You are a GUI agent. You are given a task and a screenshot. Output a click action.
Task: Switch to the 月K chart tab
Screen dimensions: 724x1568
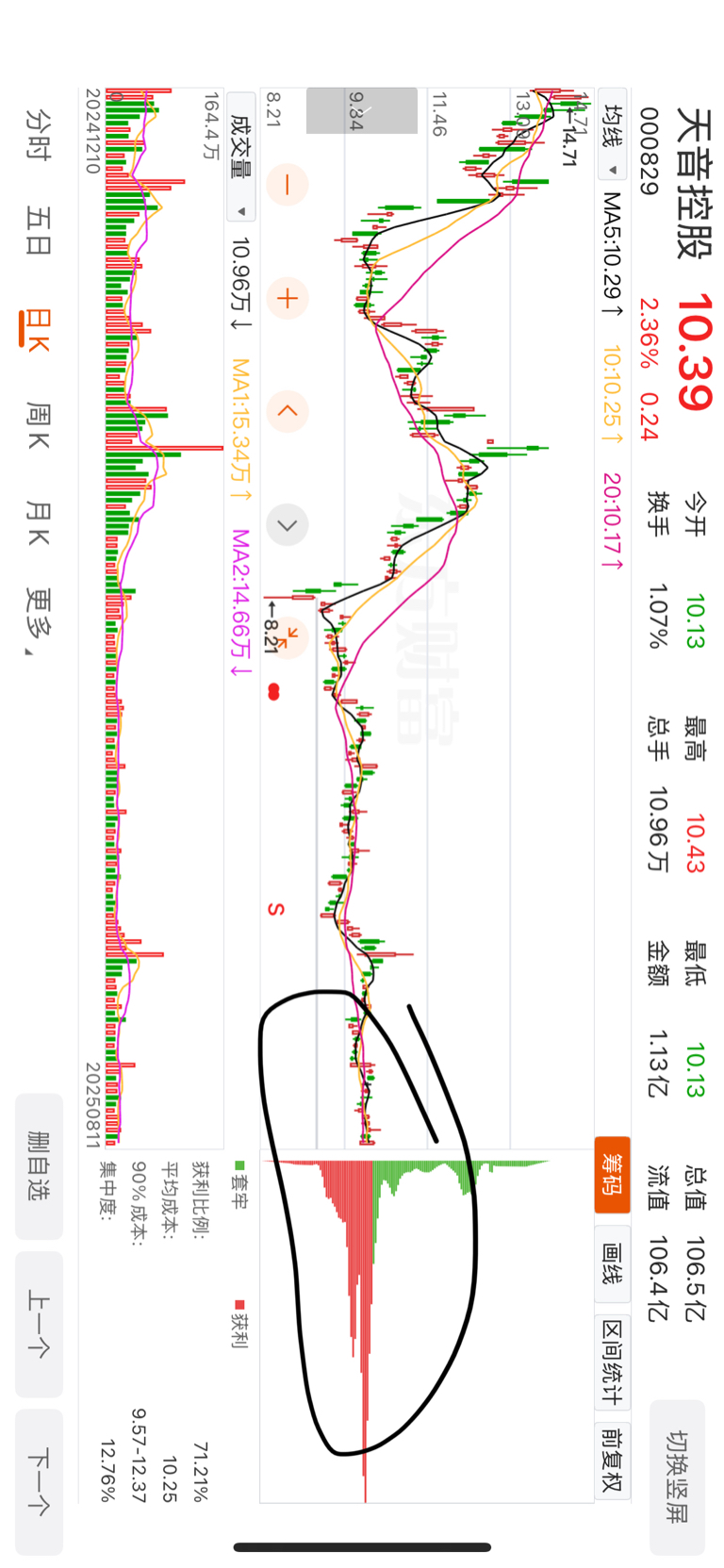pyautogui.click(x=38, y=523)
